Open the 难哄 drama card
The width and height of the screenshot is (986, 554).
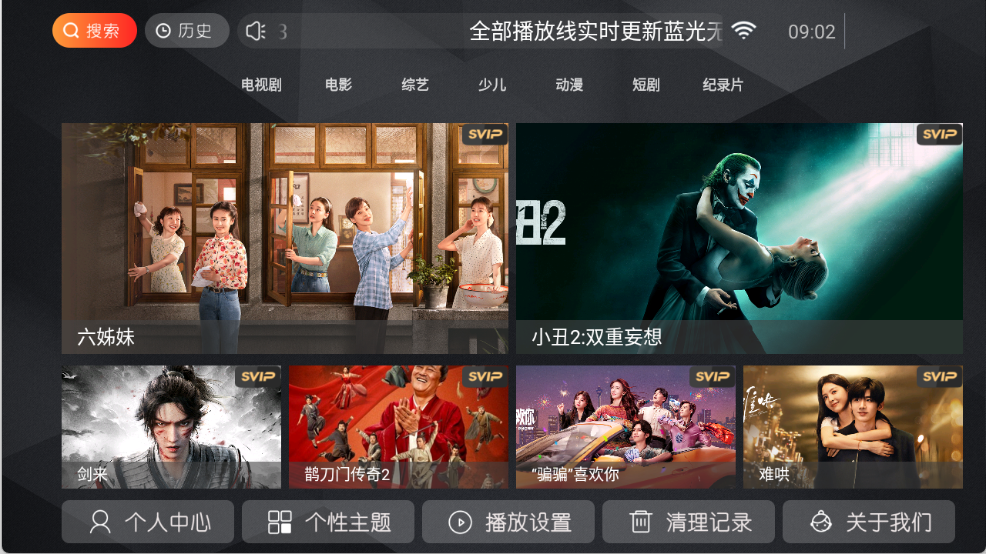pyautogui.click(x=852, y=427)
